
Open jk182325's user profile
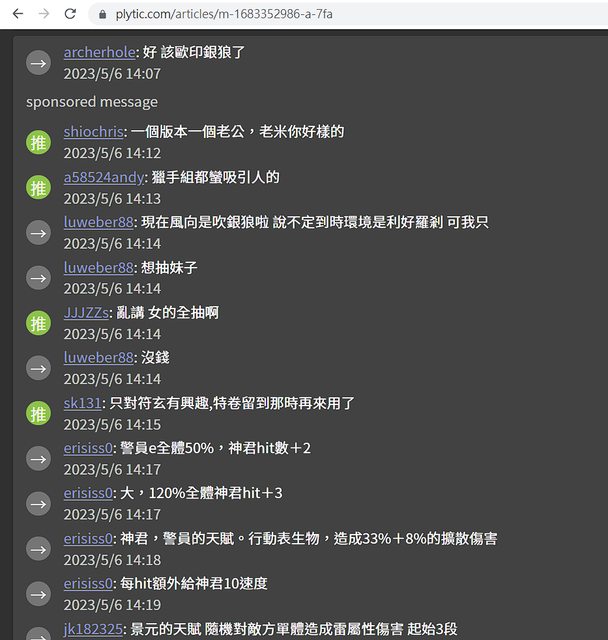coord(93,629)
